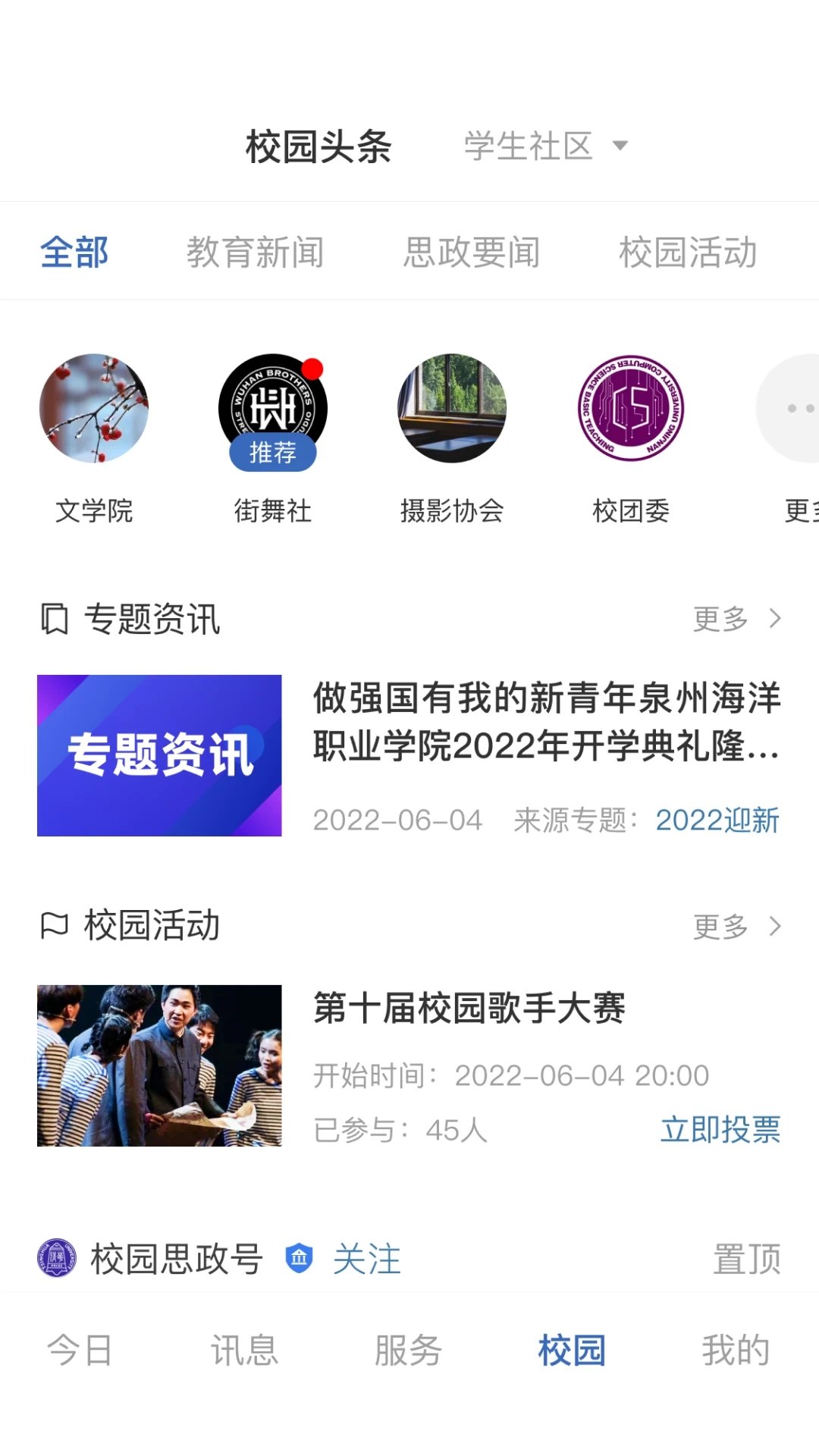The width and height of the screenshot is (819, 1456).
Task: Switch to the 讯息 bottom tab
Action: point(244,1351)
